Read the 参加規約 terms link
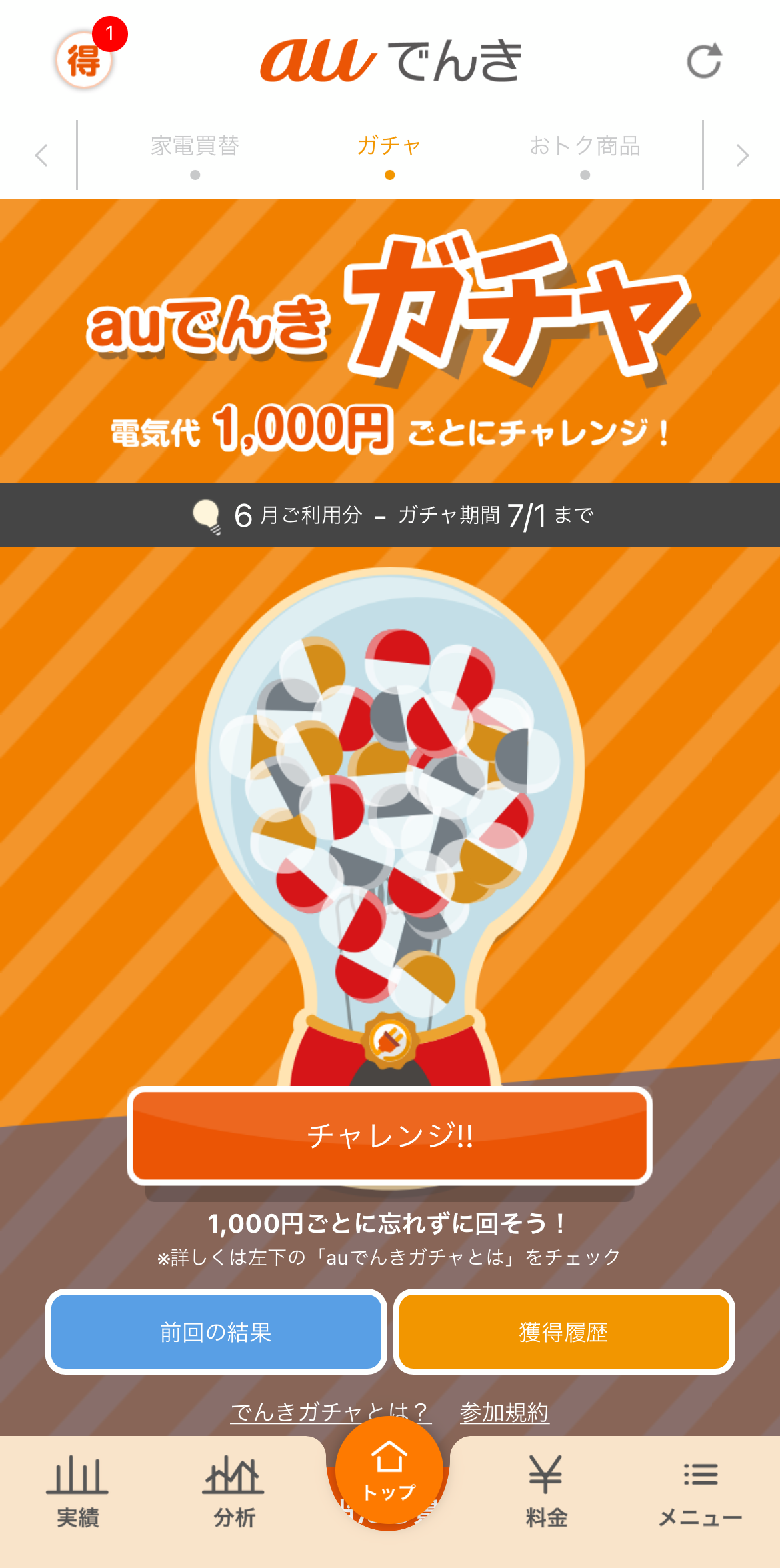 [505, 1412]
